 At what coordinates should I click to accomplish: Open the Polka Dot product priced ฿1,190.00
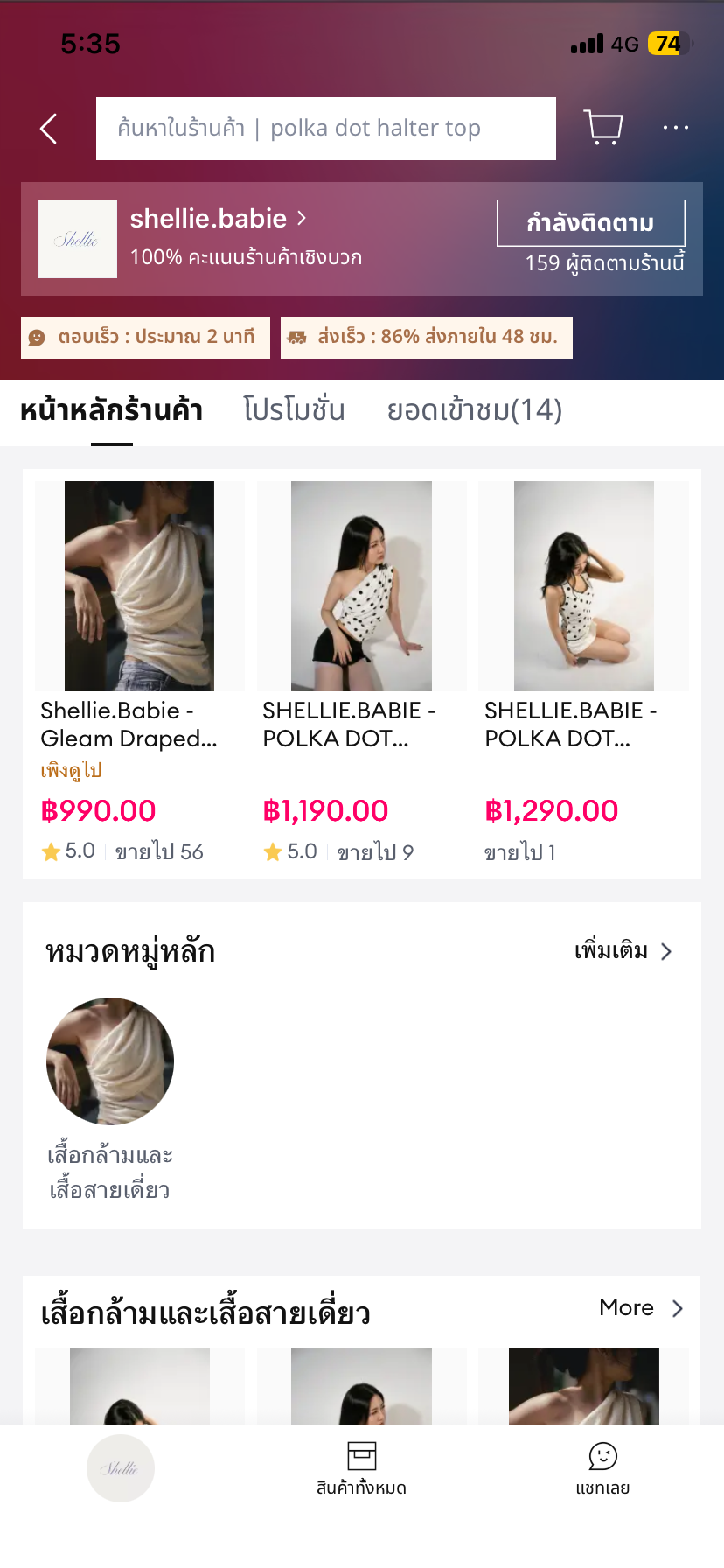361,586
